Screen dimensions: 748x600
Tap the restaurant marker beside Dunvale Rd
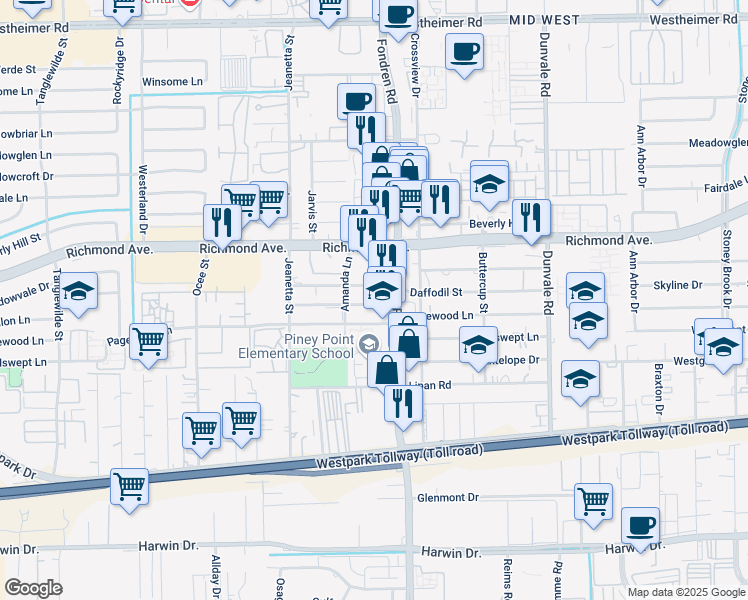point(532,216)
